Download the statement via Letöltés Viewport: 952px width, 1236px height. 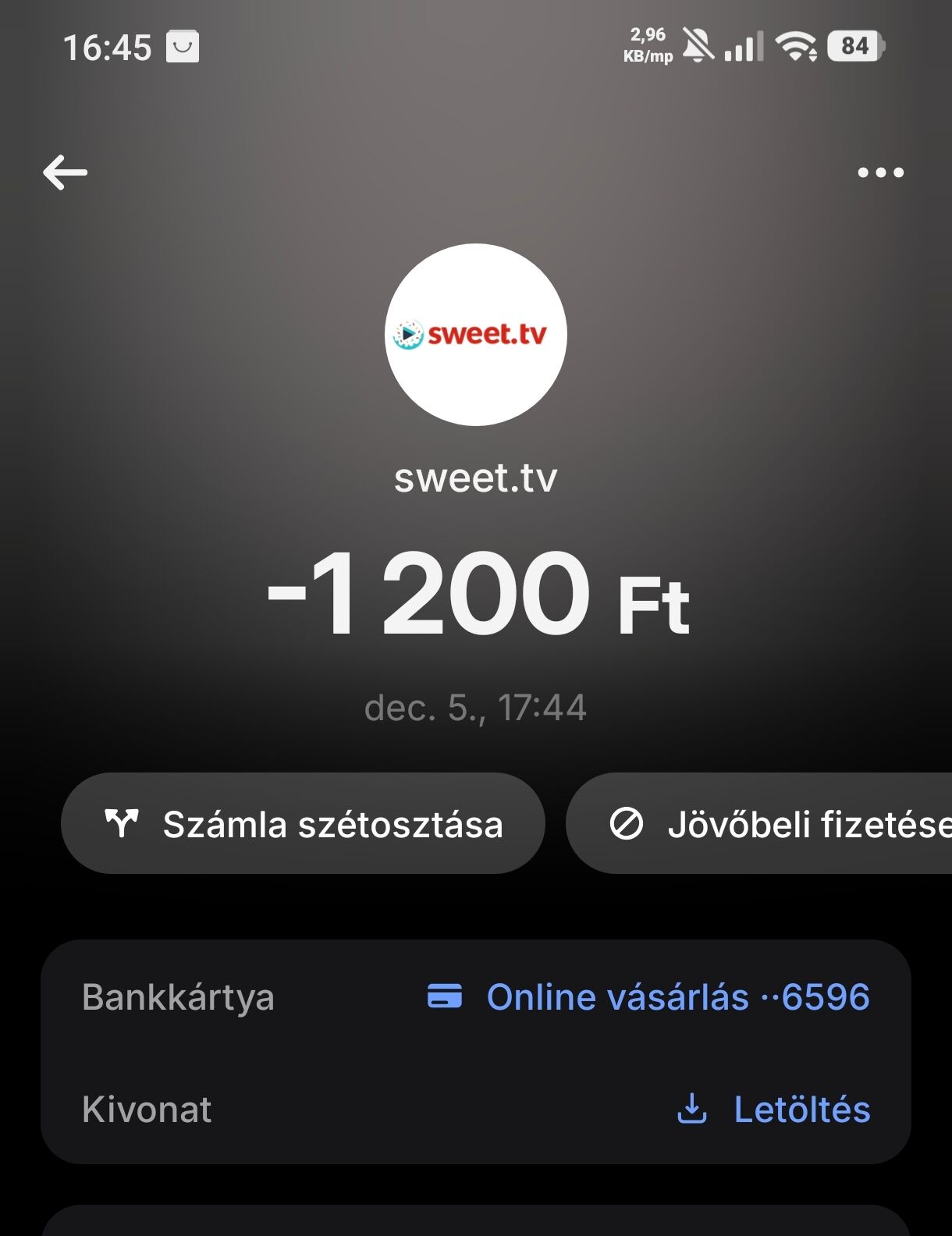pos(773,1110)
